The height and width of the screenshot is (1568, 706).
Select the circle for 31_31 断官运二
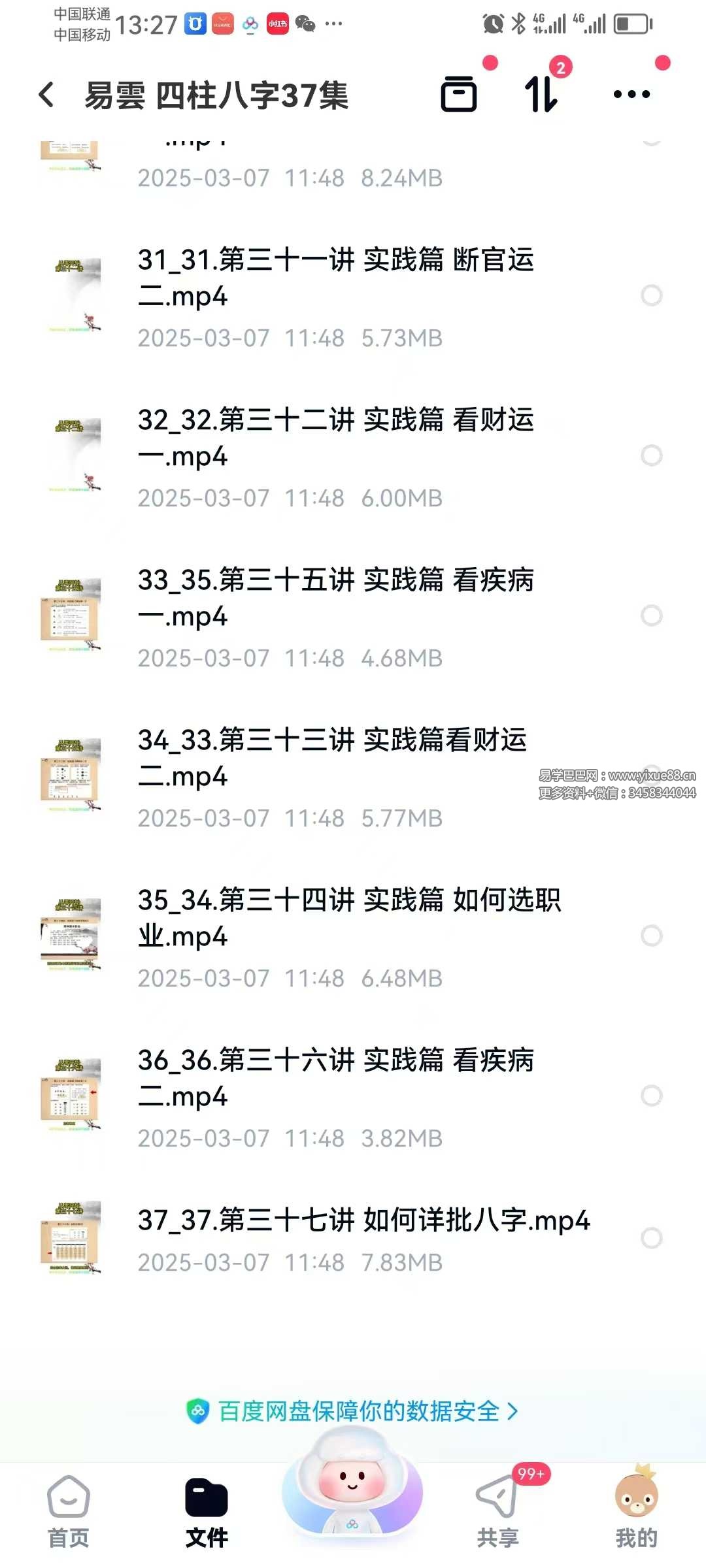point(651,295)
